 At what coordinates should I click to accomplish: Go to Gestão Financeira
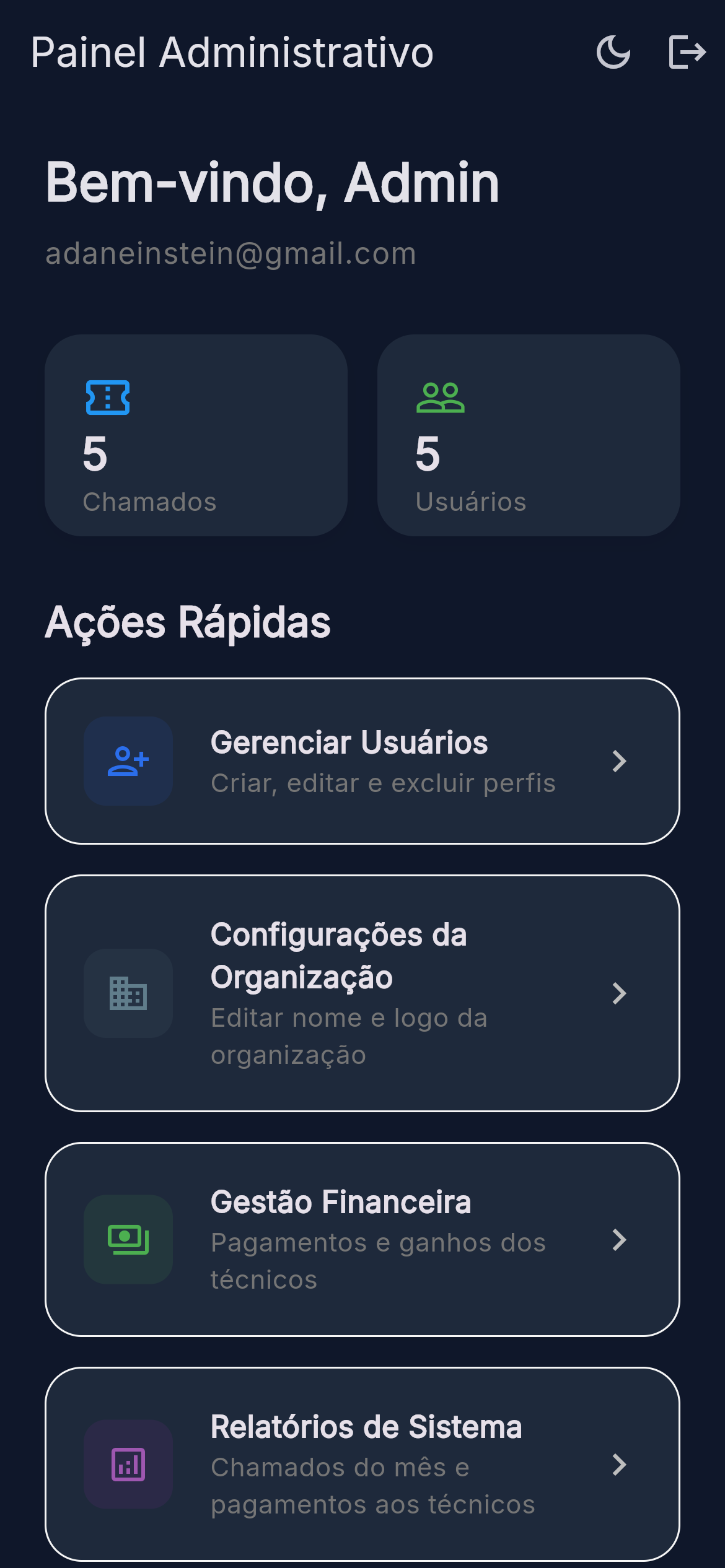click(x=362, y=1239)
